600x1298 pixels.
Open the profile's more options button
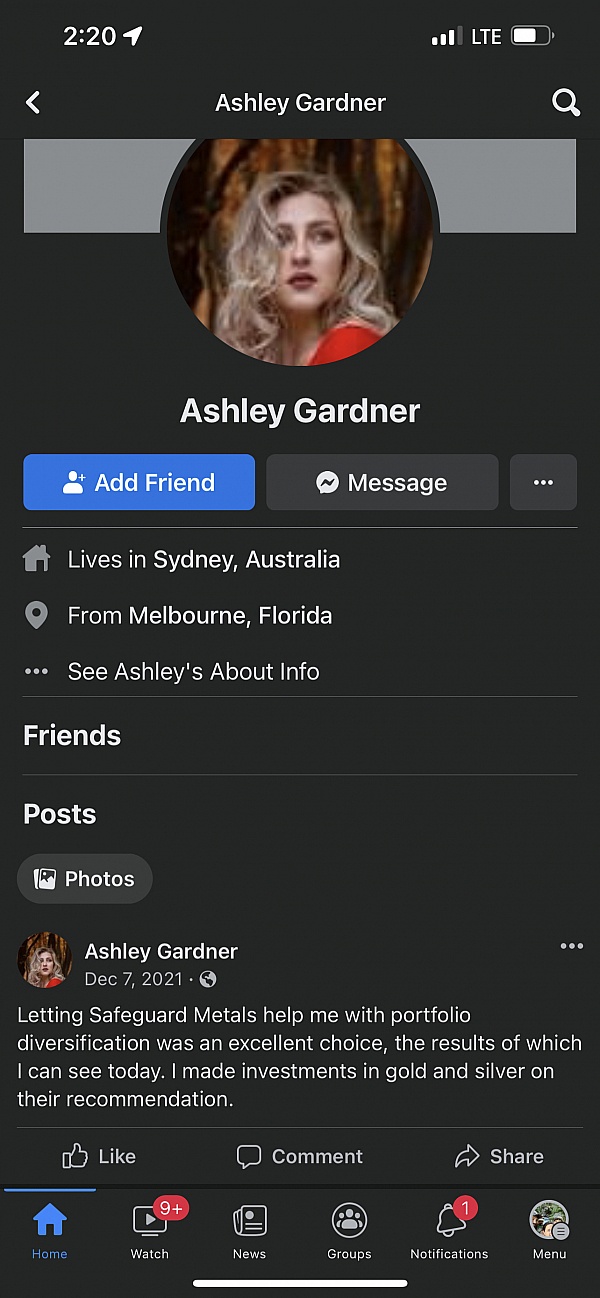tap(543, 483)
